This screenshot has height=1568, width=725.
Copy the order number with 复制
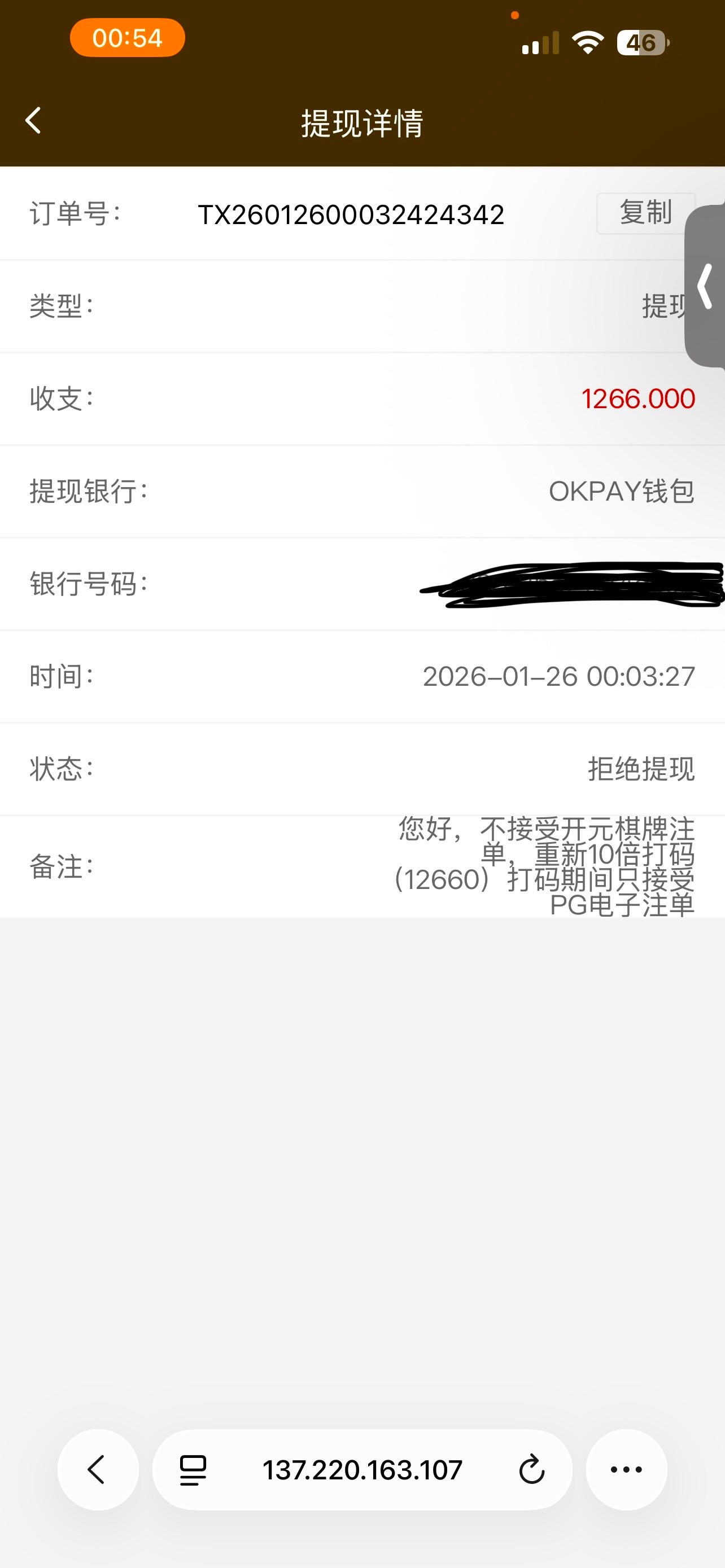[644, 213]
